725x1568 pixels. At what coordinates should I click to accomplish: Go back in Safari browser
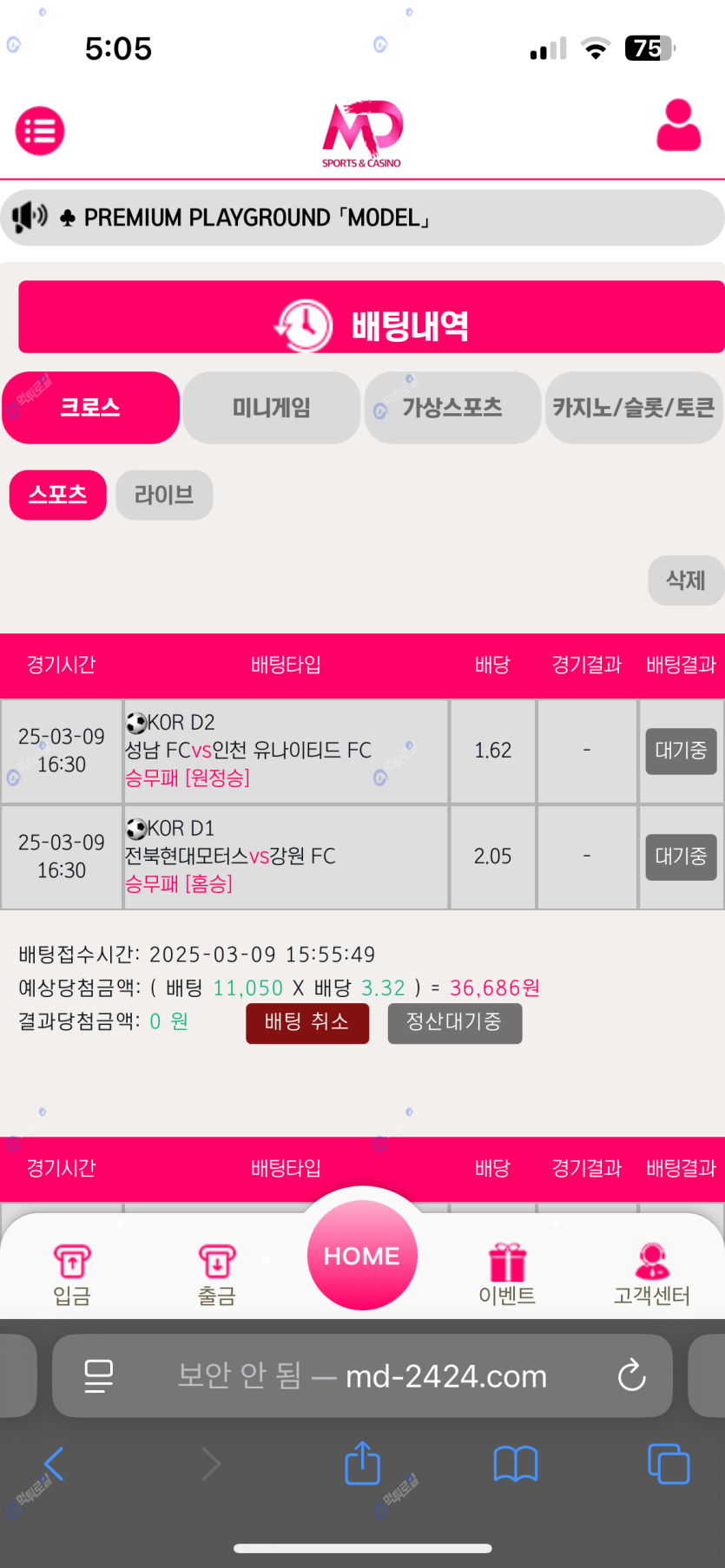[54, 1464]
